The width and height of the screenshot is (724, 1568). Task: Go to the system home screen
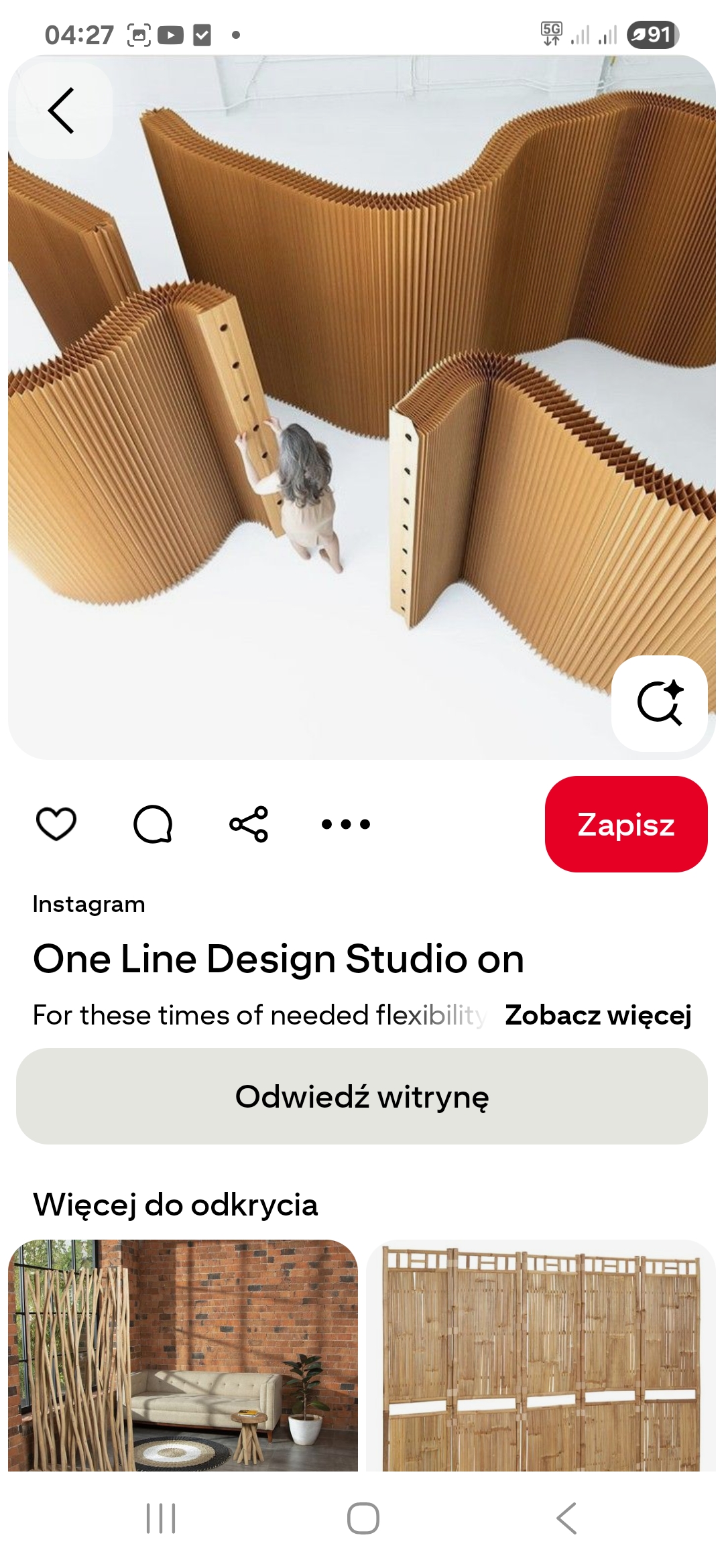click(363, 1518)
